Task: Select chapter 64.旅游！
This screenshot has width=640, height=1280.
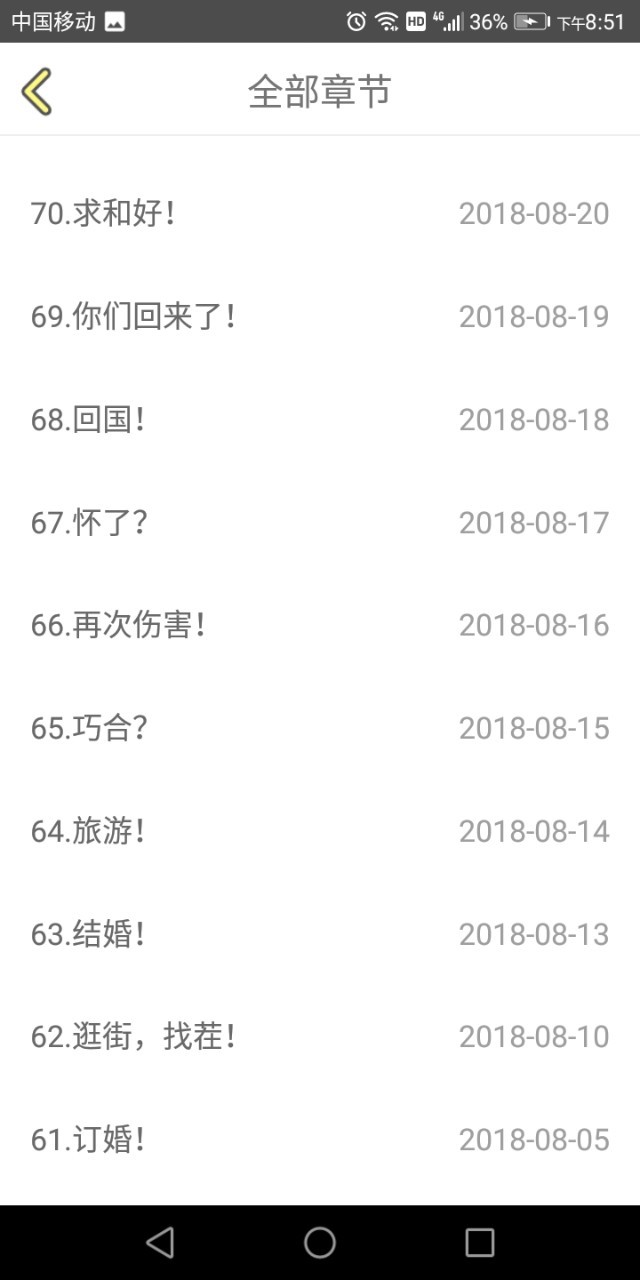Action: [x=320, y=831]
